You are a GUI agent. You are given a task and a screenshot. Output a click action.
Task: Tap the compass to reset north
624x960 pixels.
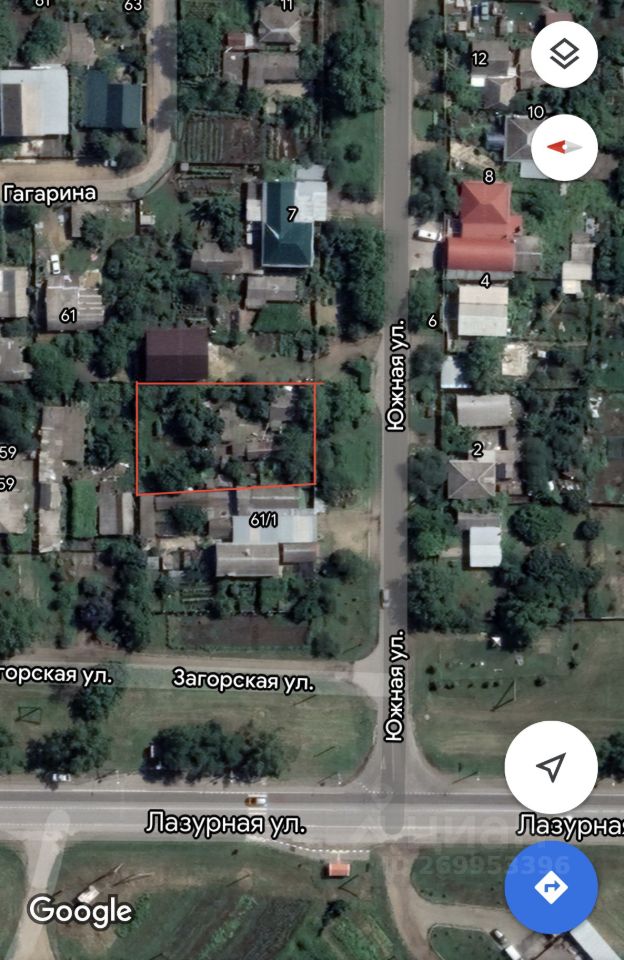point(564,147)
